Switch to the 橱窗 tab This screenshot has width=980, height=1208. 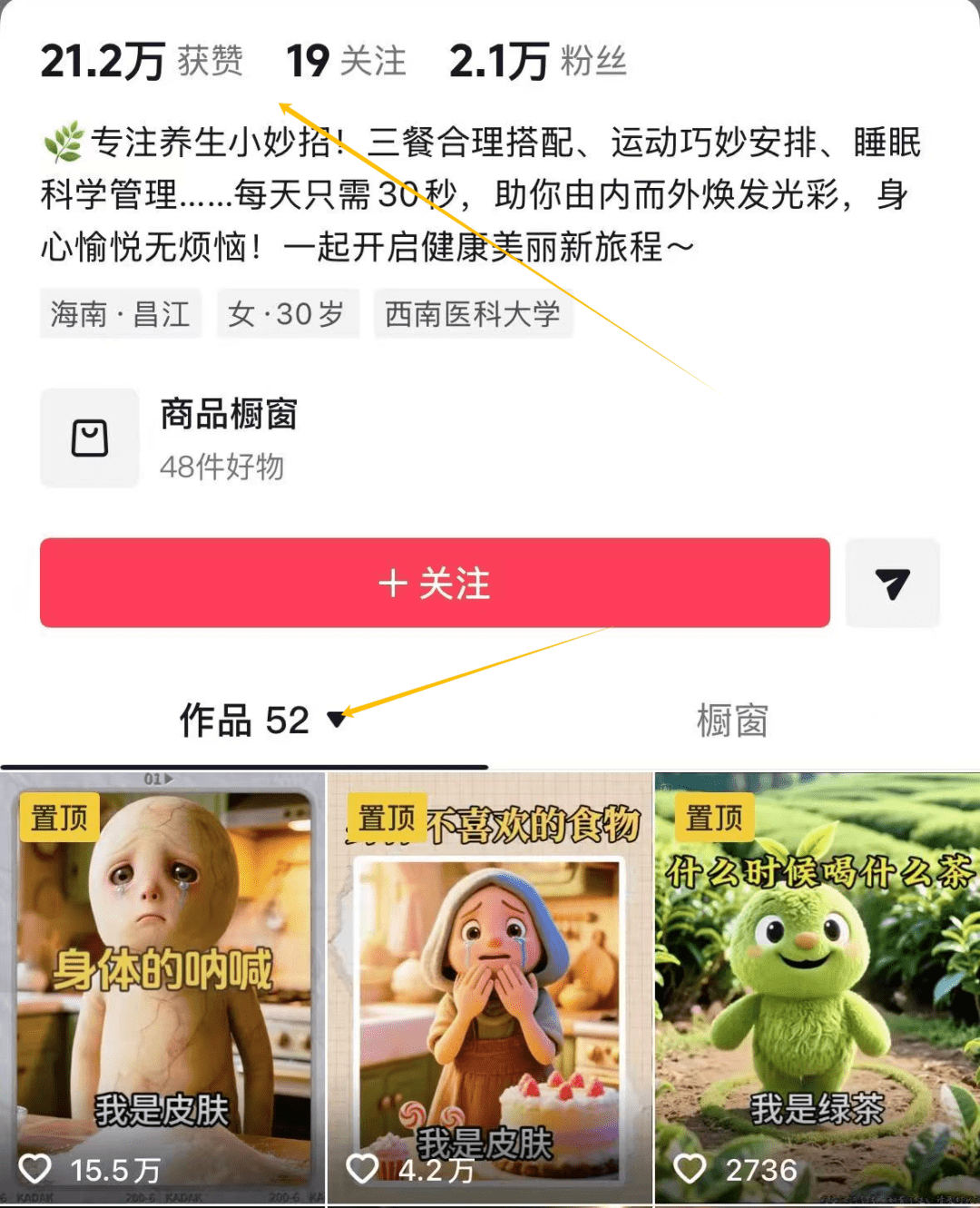tap(731, 721)
